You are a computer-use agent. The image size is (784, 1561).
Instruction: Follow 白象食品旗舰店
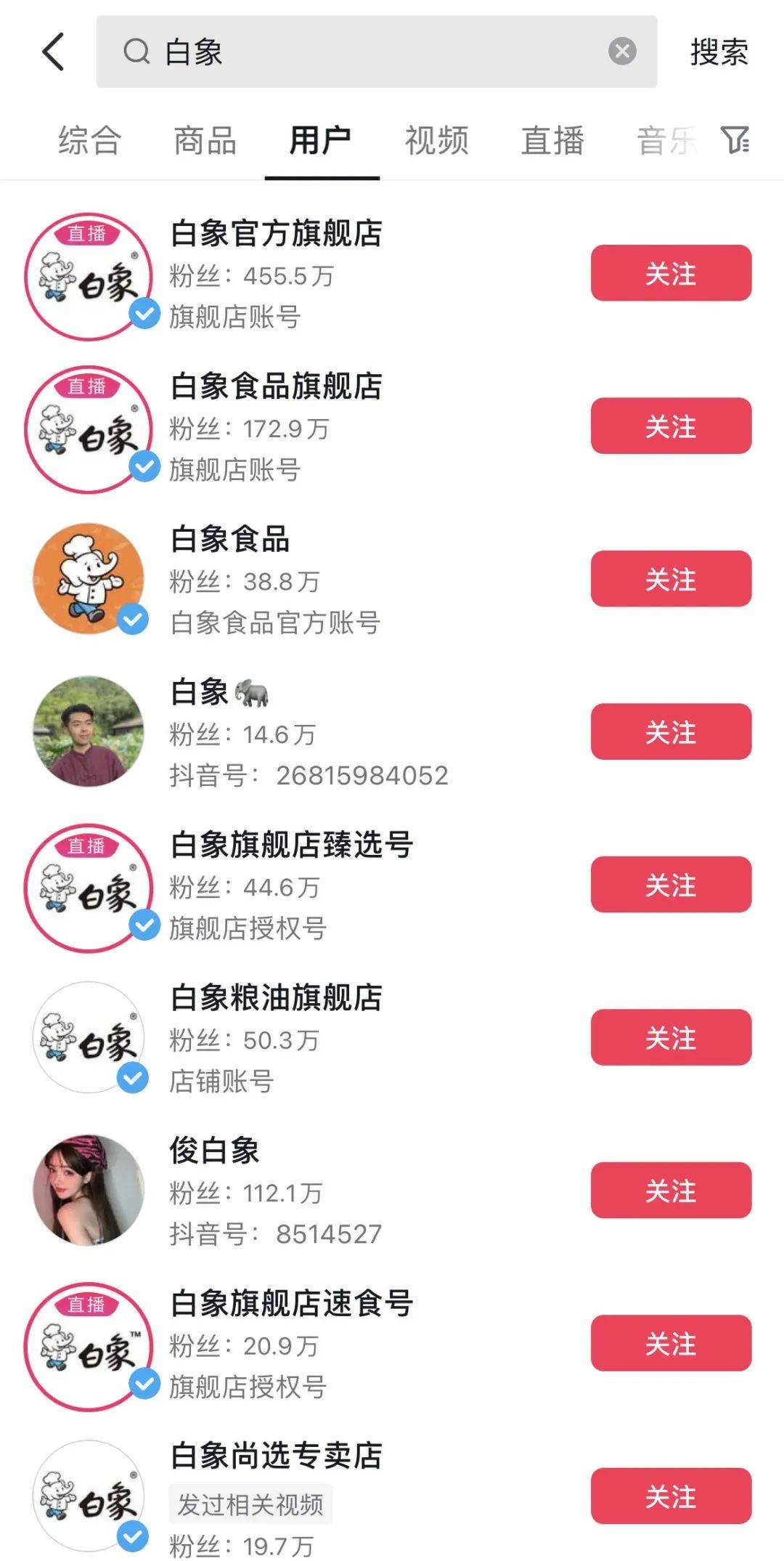671,426
